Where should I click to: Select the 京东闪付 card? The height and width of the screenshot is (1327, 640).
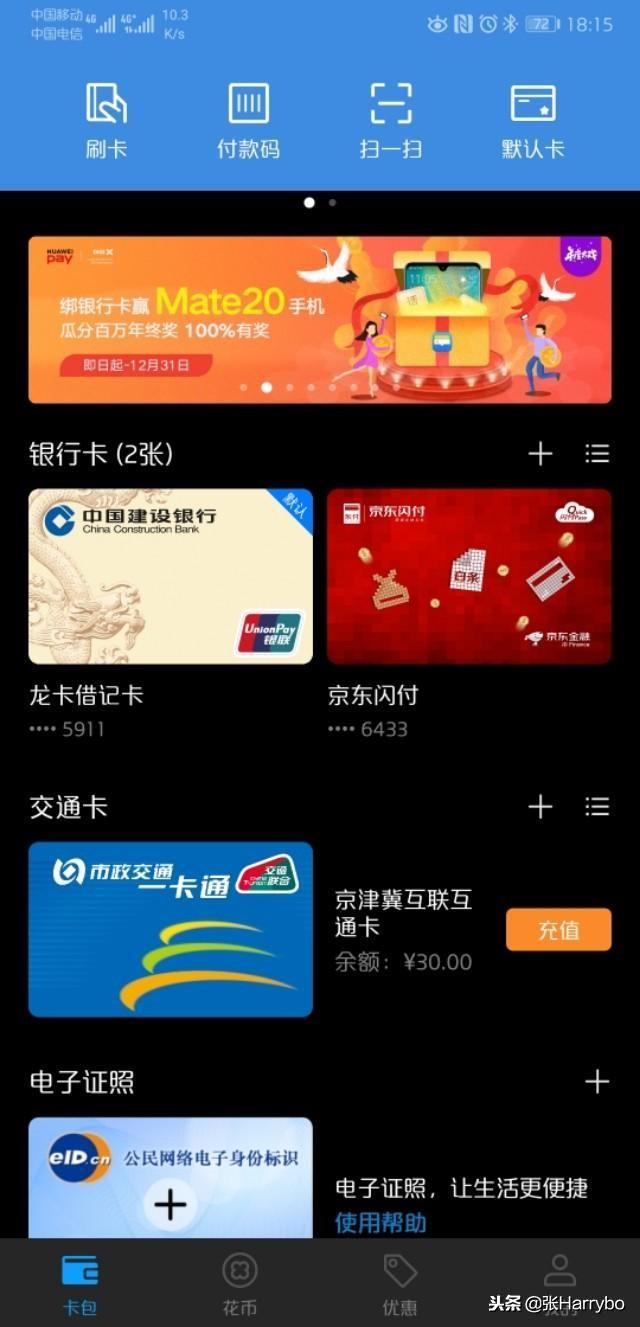pos(469,576)
